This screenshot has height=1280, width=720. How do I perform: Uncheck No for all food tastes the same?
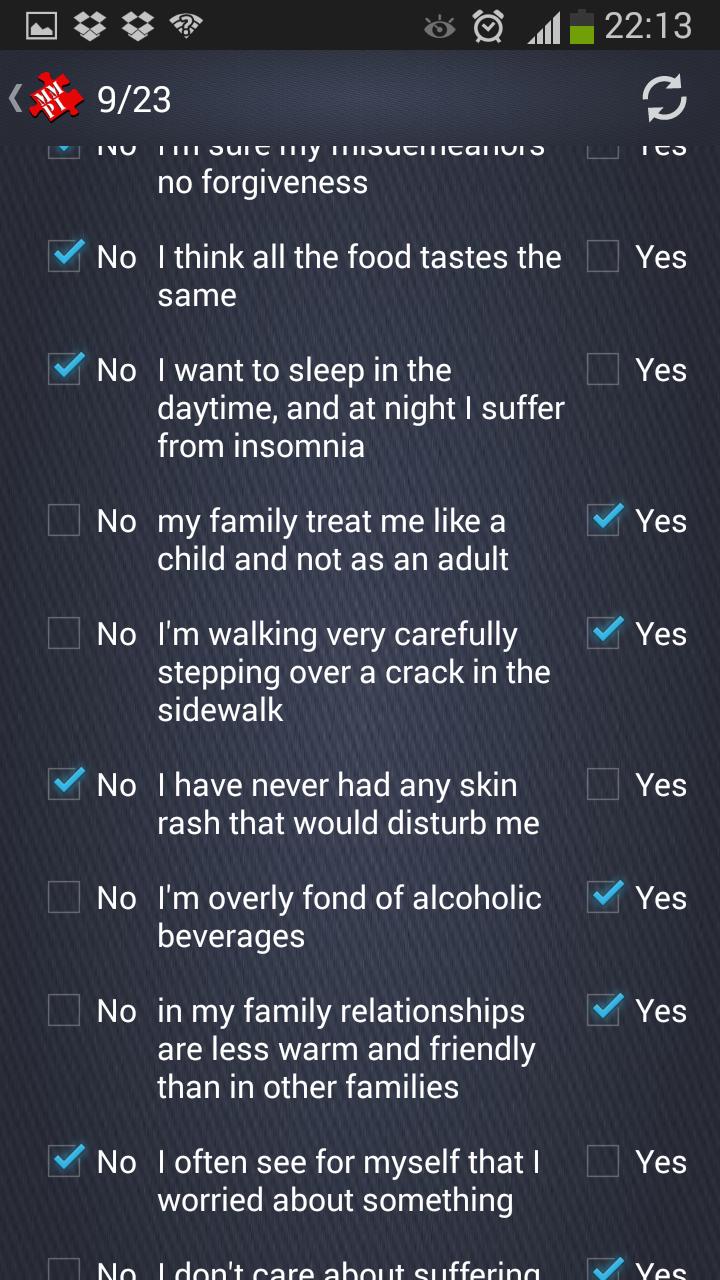tap(65, 257)
